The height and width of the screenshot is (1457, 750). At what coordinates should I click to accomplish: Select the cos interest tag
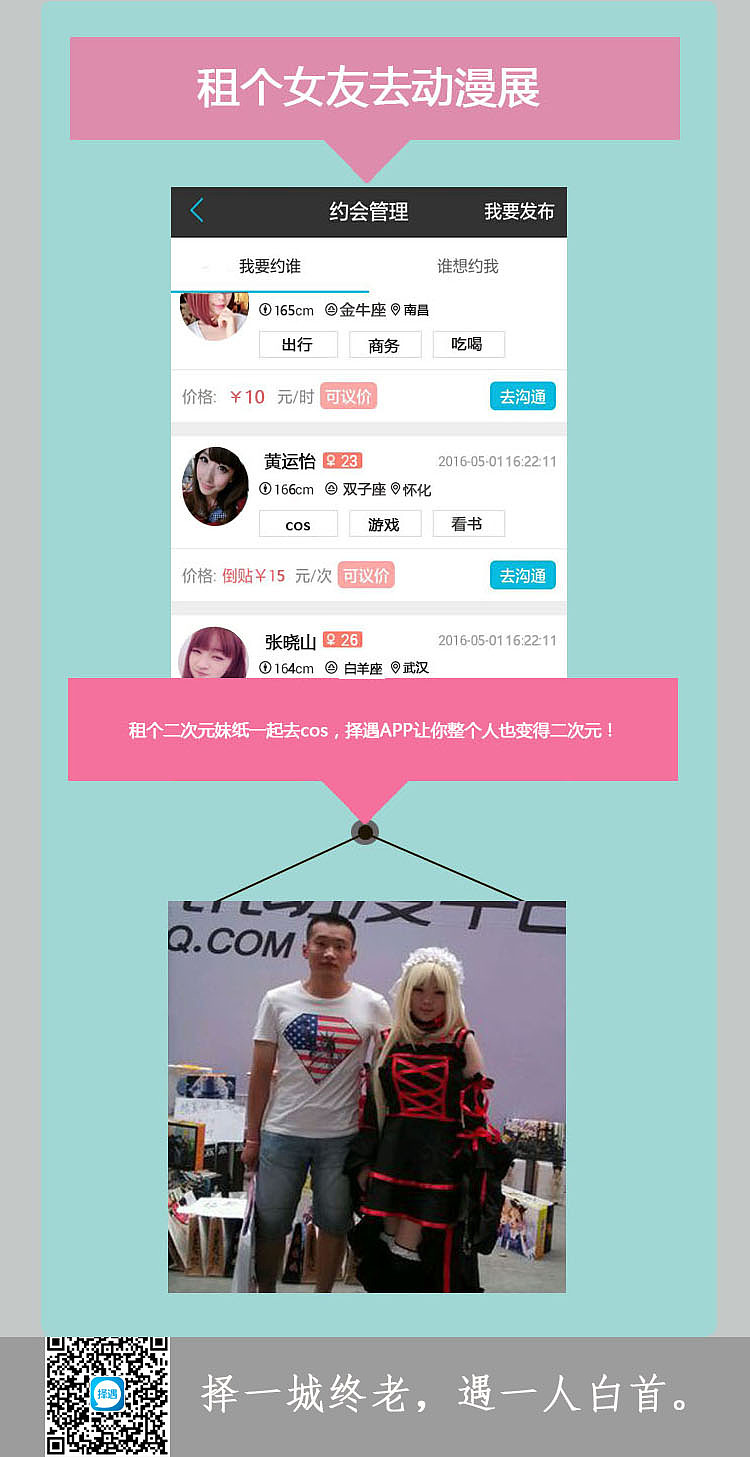point(298,523)
